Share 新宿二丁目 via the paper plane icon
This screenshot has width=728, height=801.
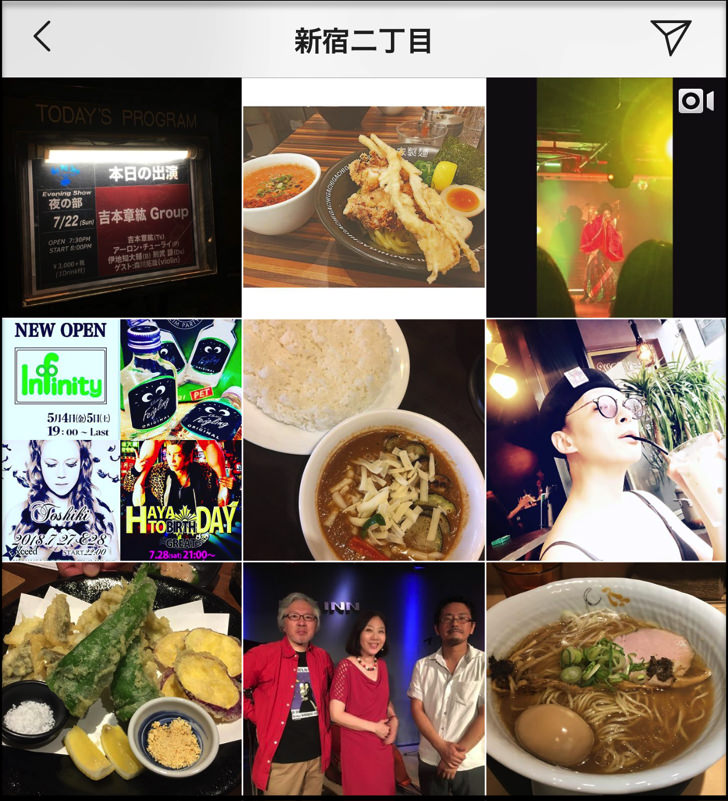(x=670, y=37)
